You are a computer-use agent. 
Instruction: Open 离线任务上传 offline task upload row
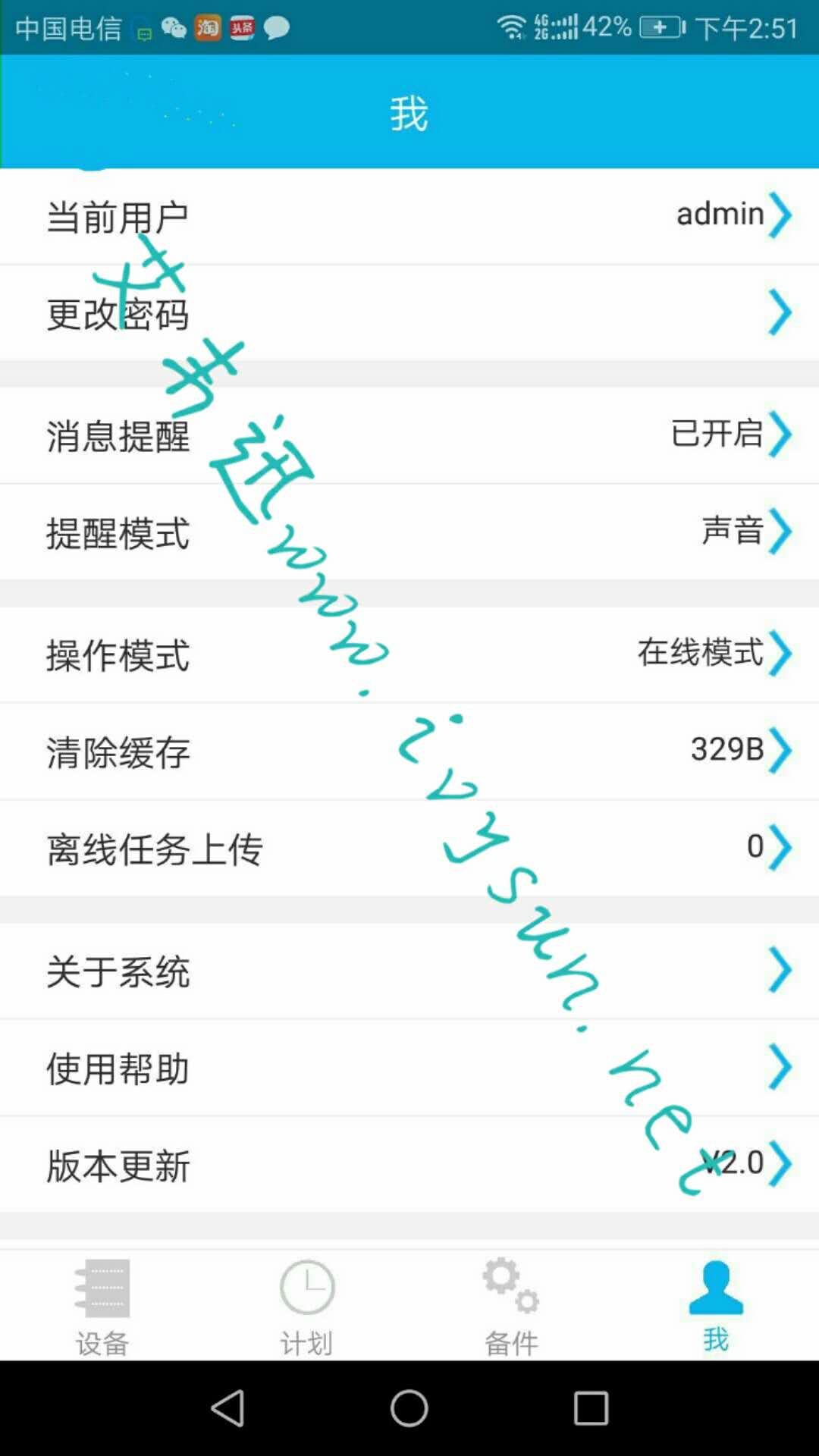409,849
